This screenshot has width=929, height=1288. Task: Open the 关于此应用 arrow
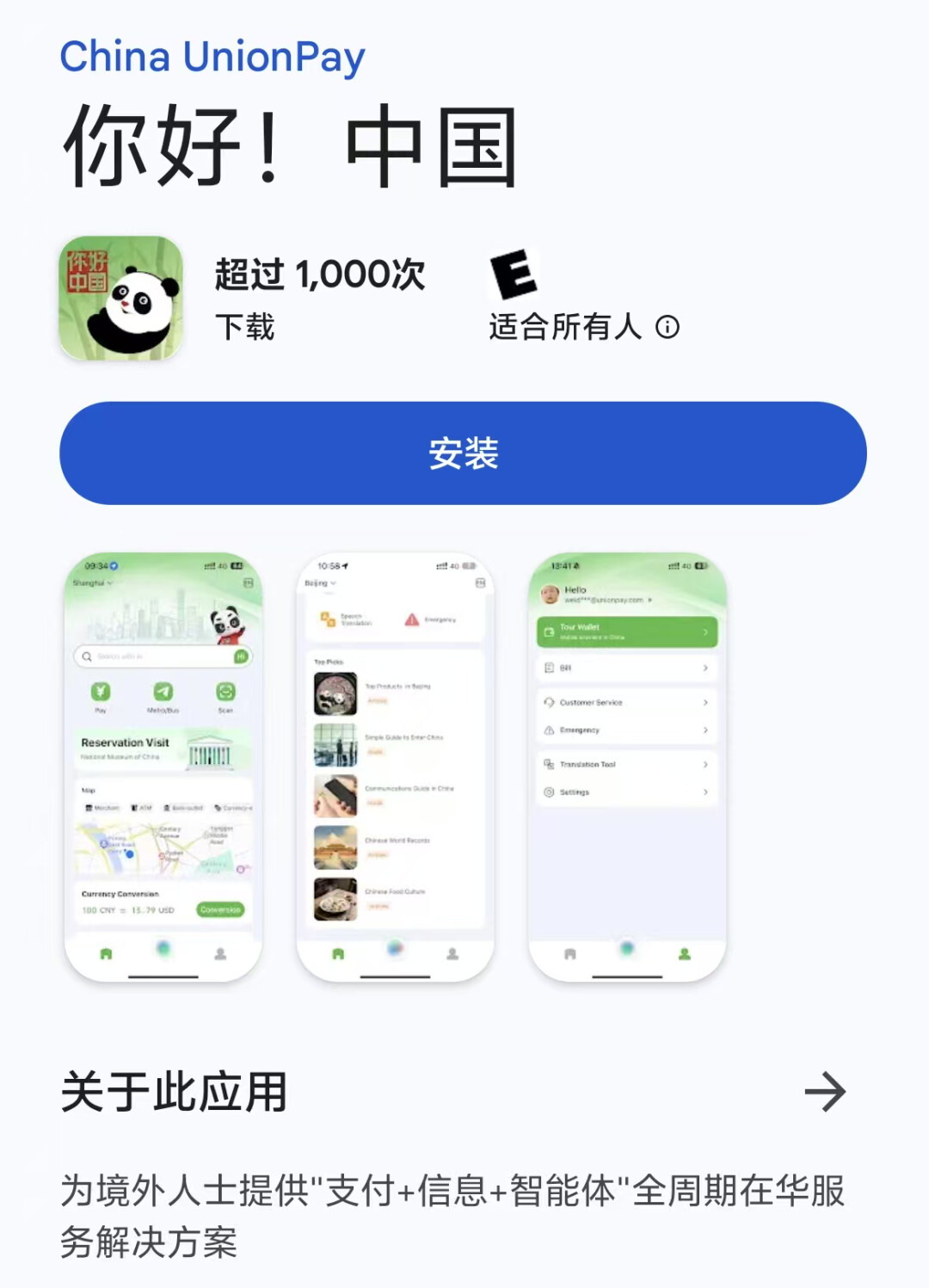coord(825,1092)
